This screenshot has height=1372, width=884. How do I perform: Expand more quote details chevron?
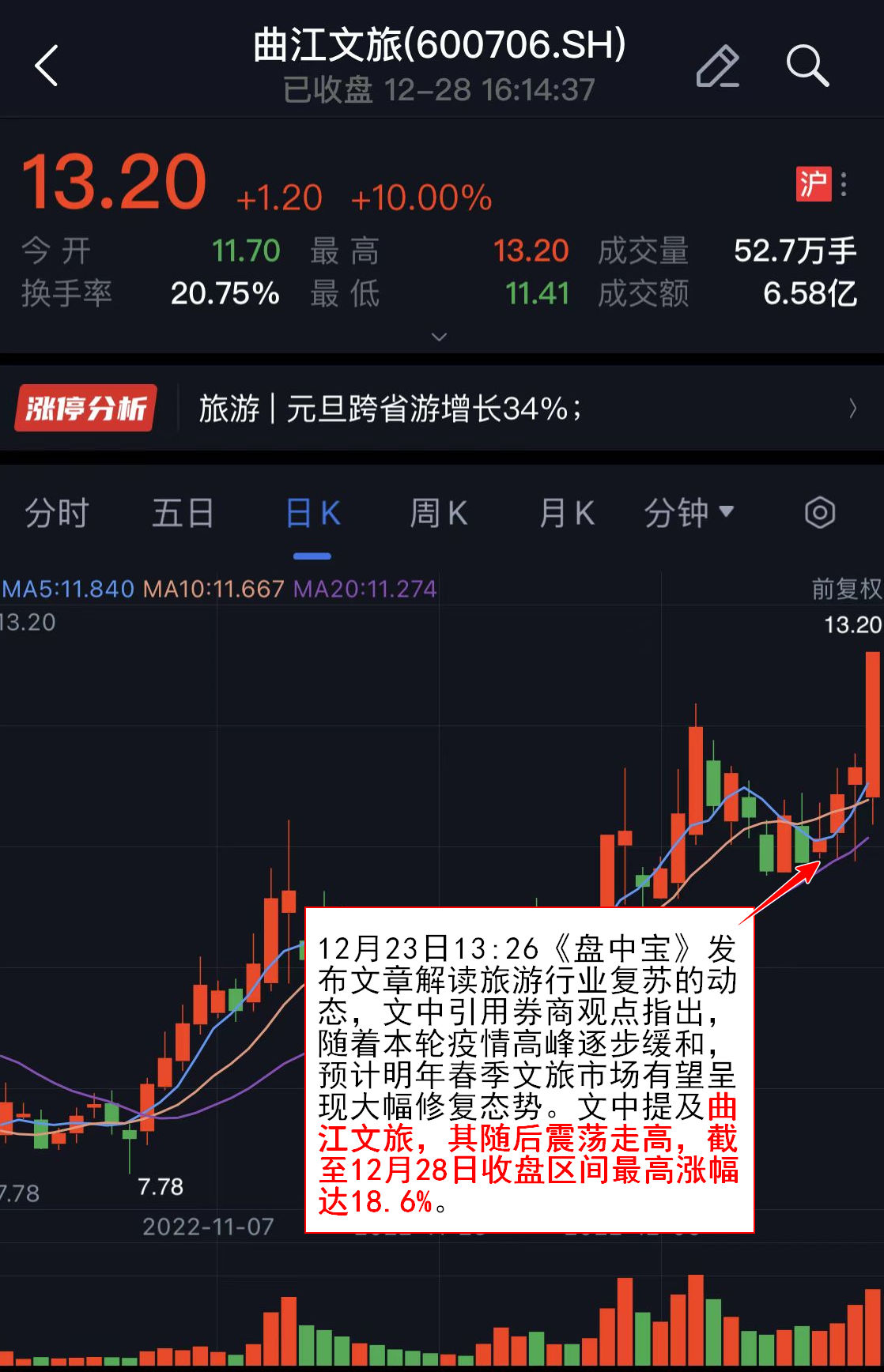[x=440, y=337]
